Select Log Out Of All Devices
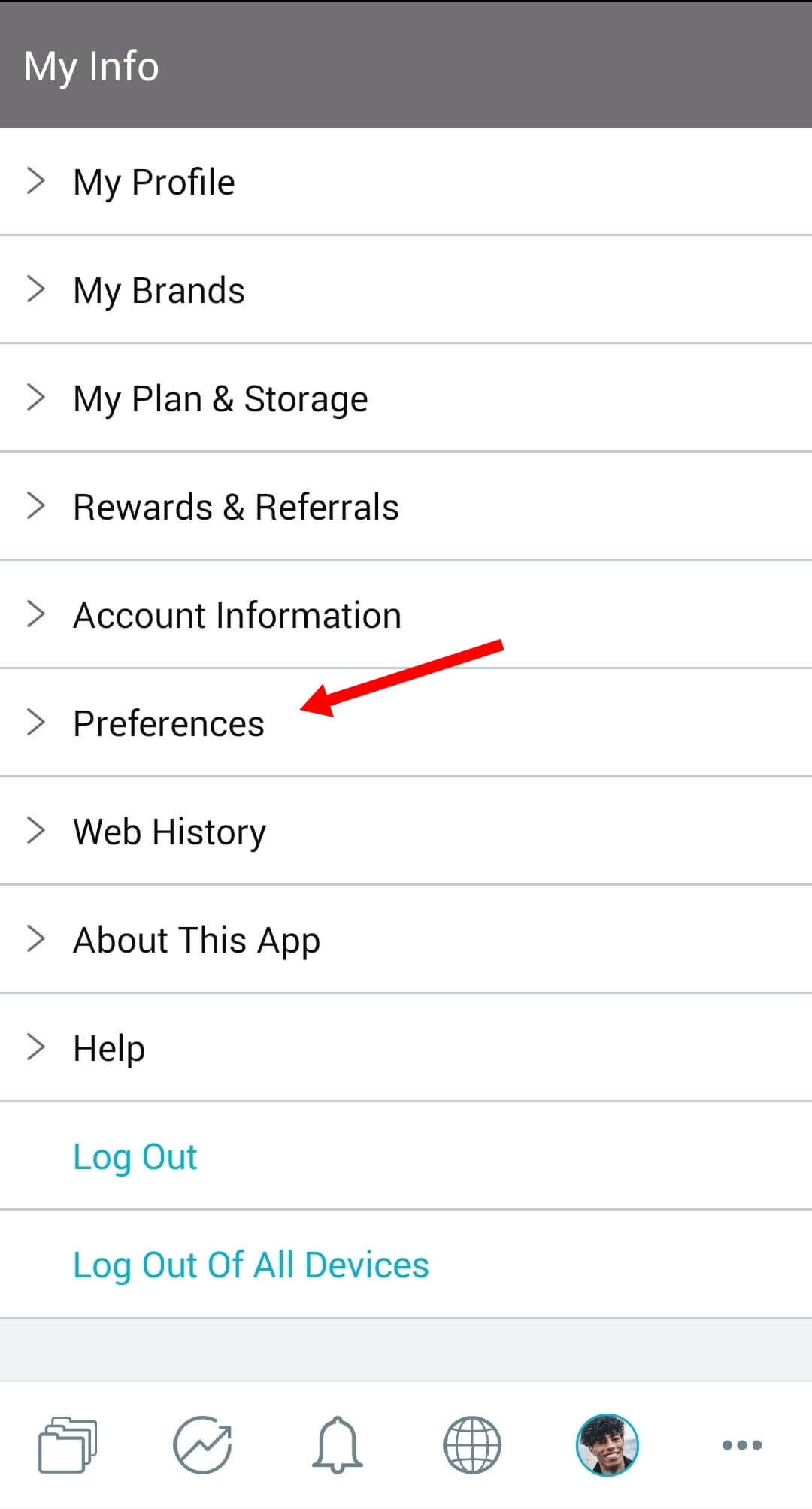Image resolution: width=812 pixels, height=1509 pixels. click(x=406, y=1264)
